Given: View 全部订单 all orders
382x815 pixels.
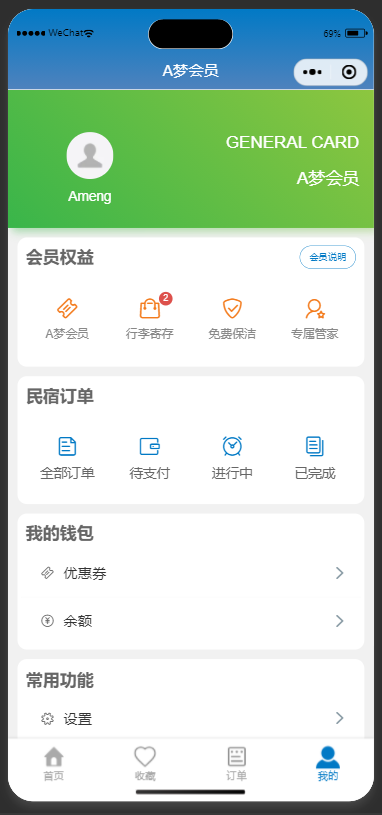Looking at the screenshot, I should coord(67,458).
